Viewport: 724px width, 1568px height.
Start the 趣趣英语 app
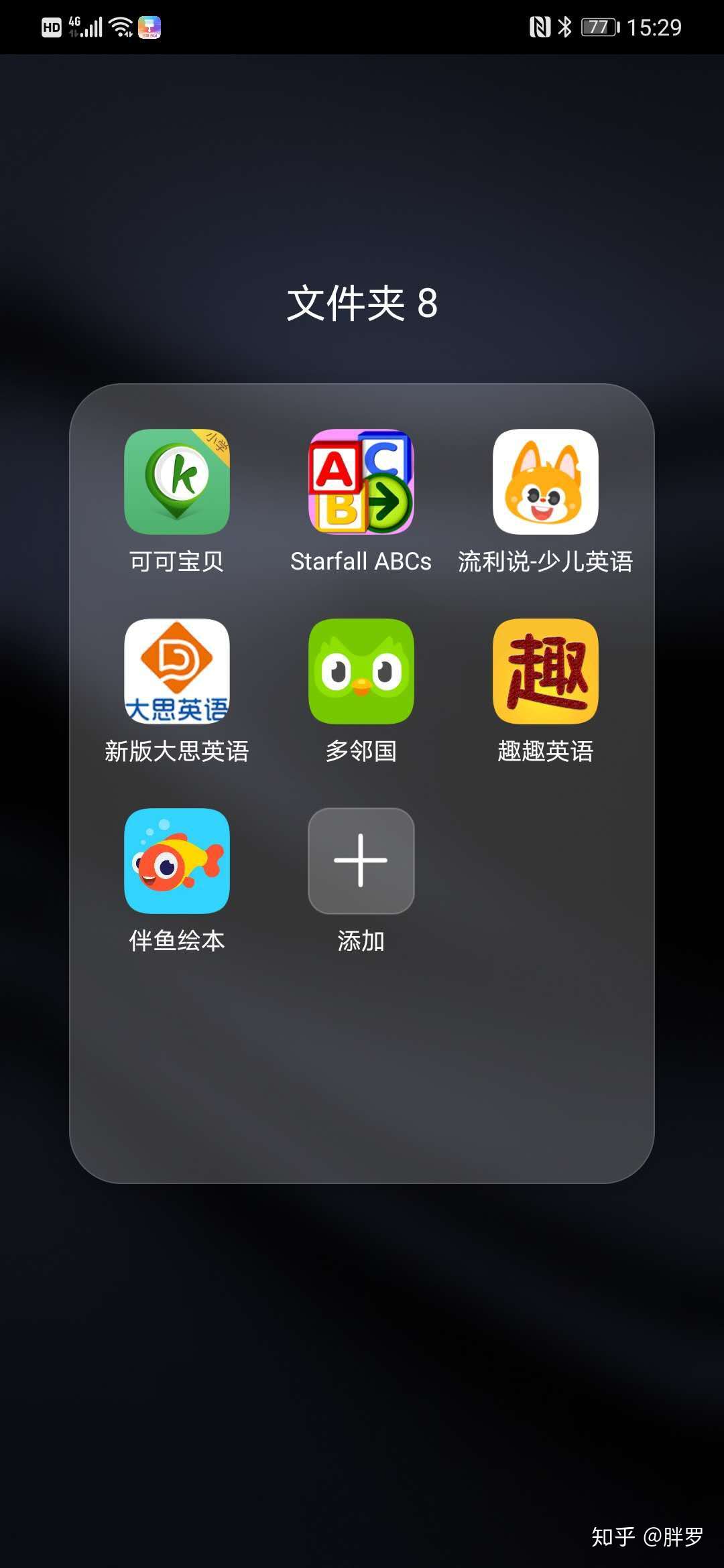coord(546,671)
